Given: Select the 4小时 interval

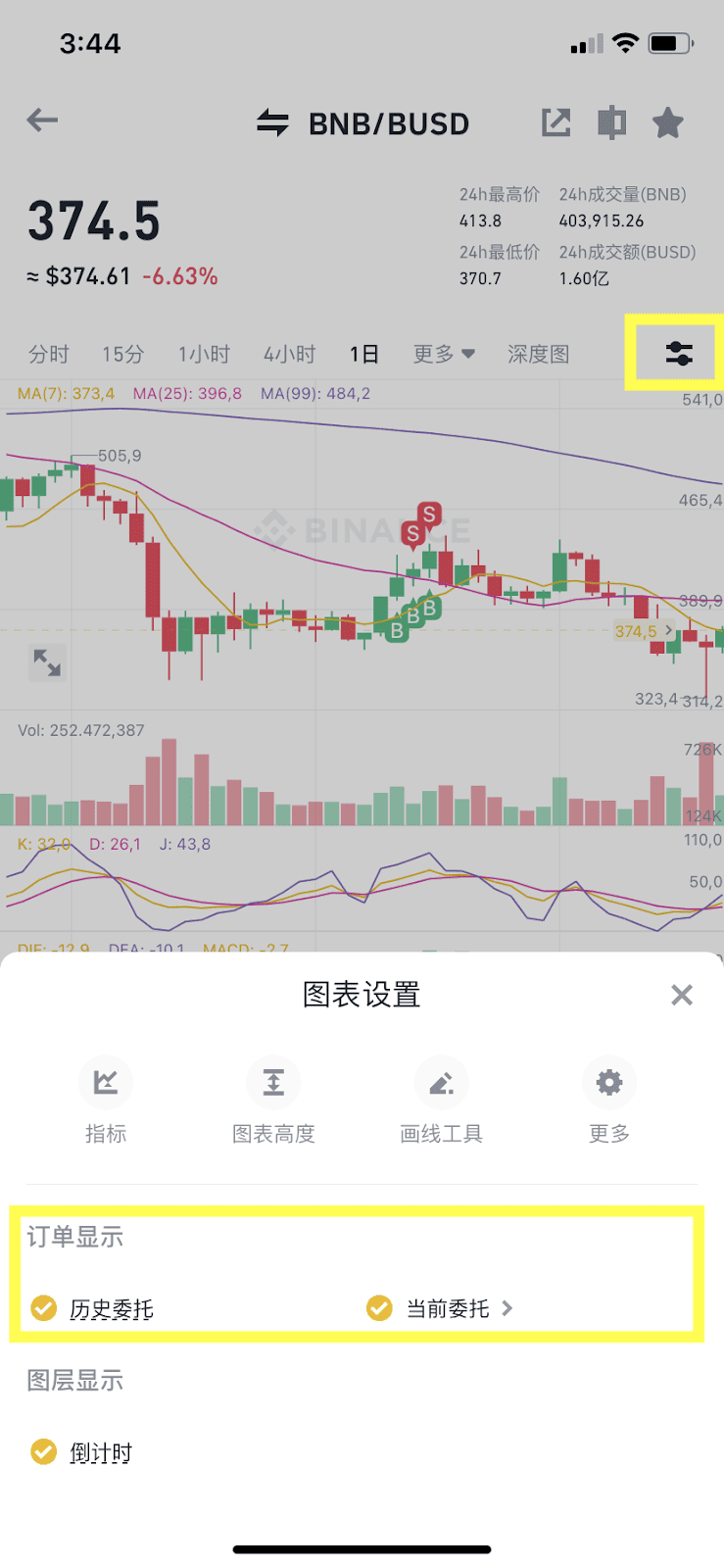Looking at the screenshot, I should [289, 354].
